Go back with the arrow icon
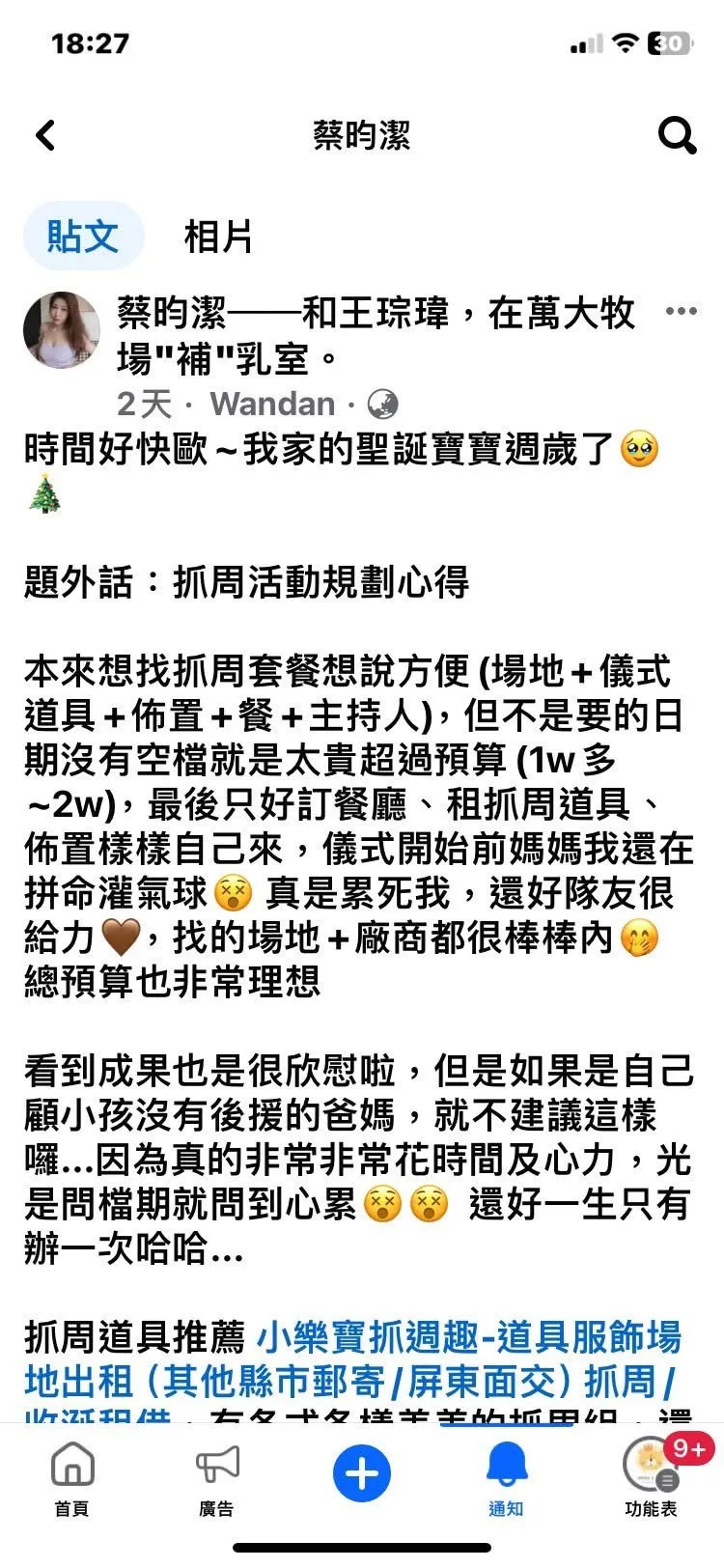 click(x=45, y=135)
